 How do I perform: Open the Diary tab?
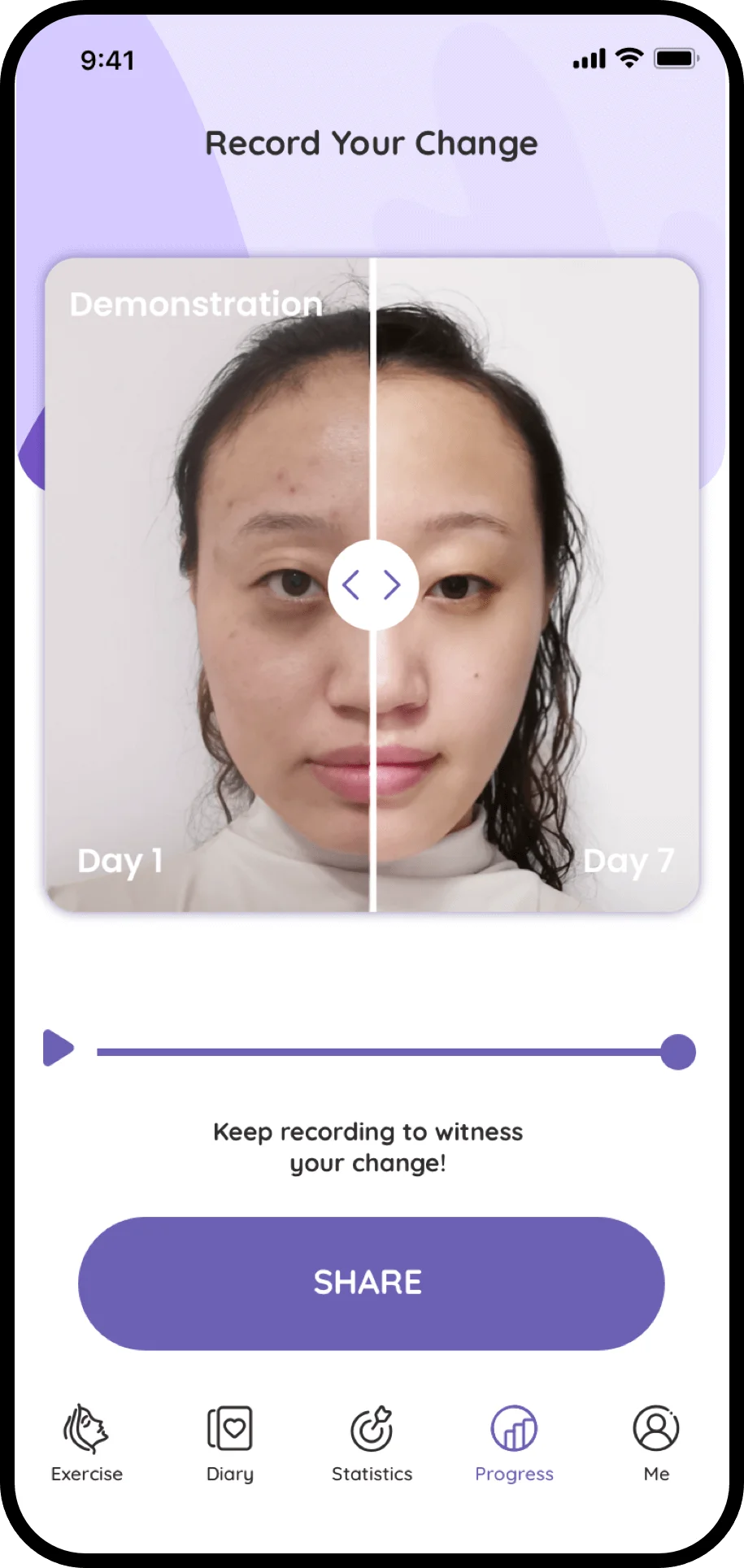pyautogui.click(x=230, y=1443)
